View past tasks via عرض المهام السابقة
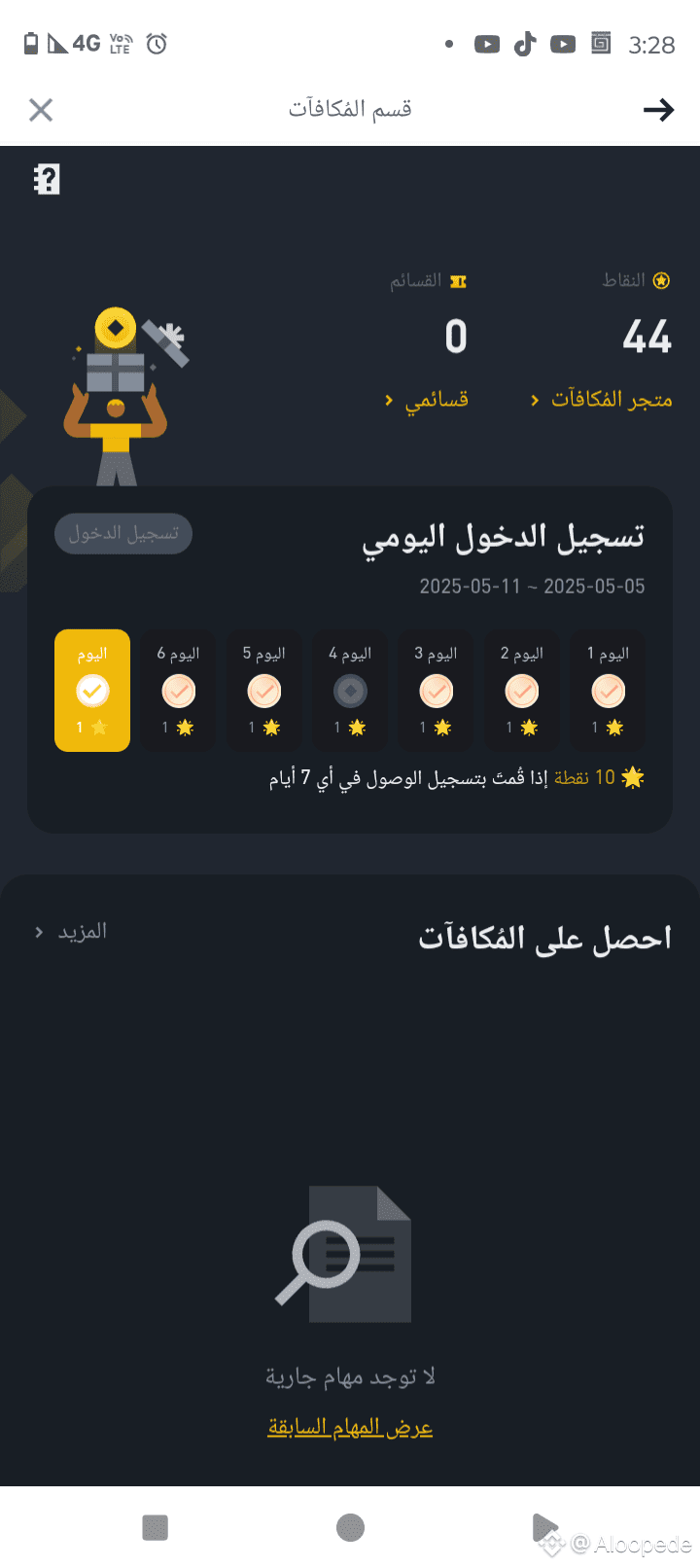Viewport: 700px width, 1568px height. [350, 1428]
